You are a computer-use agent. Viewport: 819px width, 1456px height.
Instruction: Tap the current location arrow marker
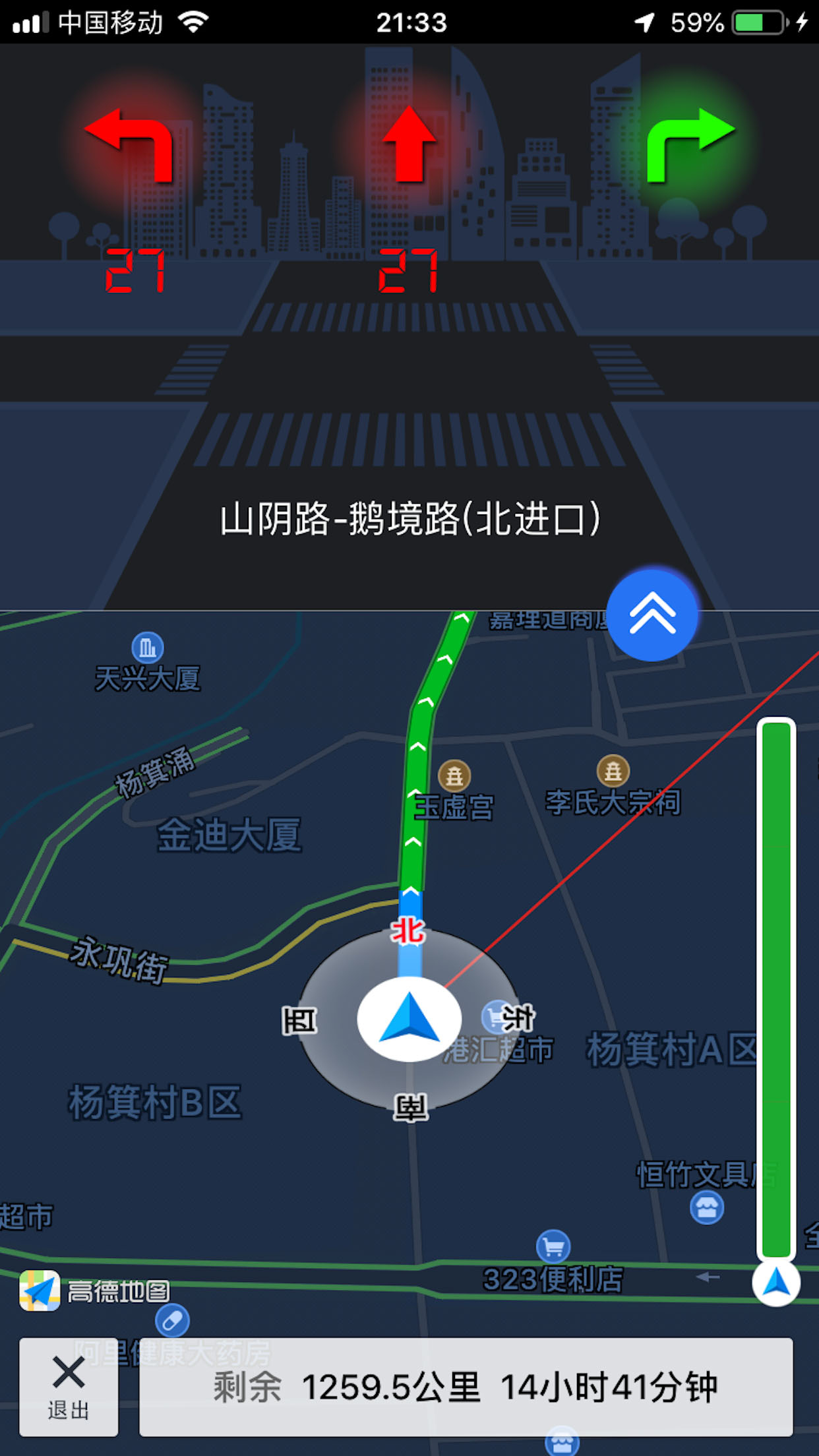coord(409,1019)
